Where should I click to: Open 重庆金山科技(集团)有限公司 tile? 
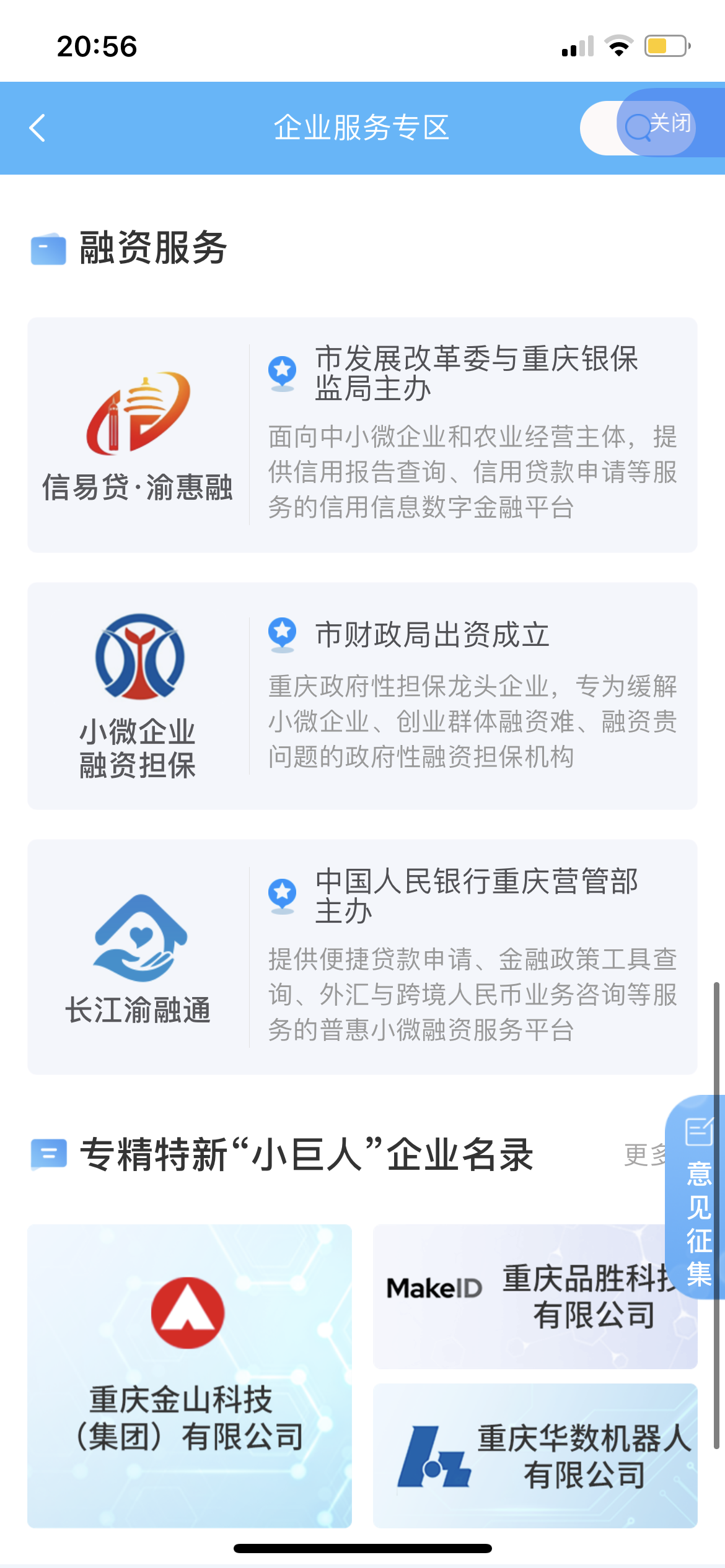pyautogui.click(x=189, y=1375)
